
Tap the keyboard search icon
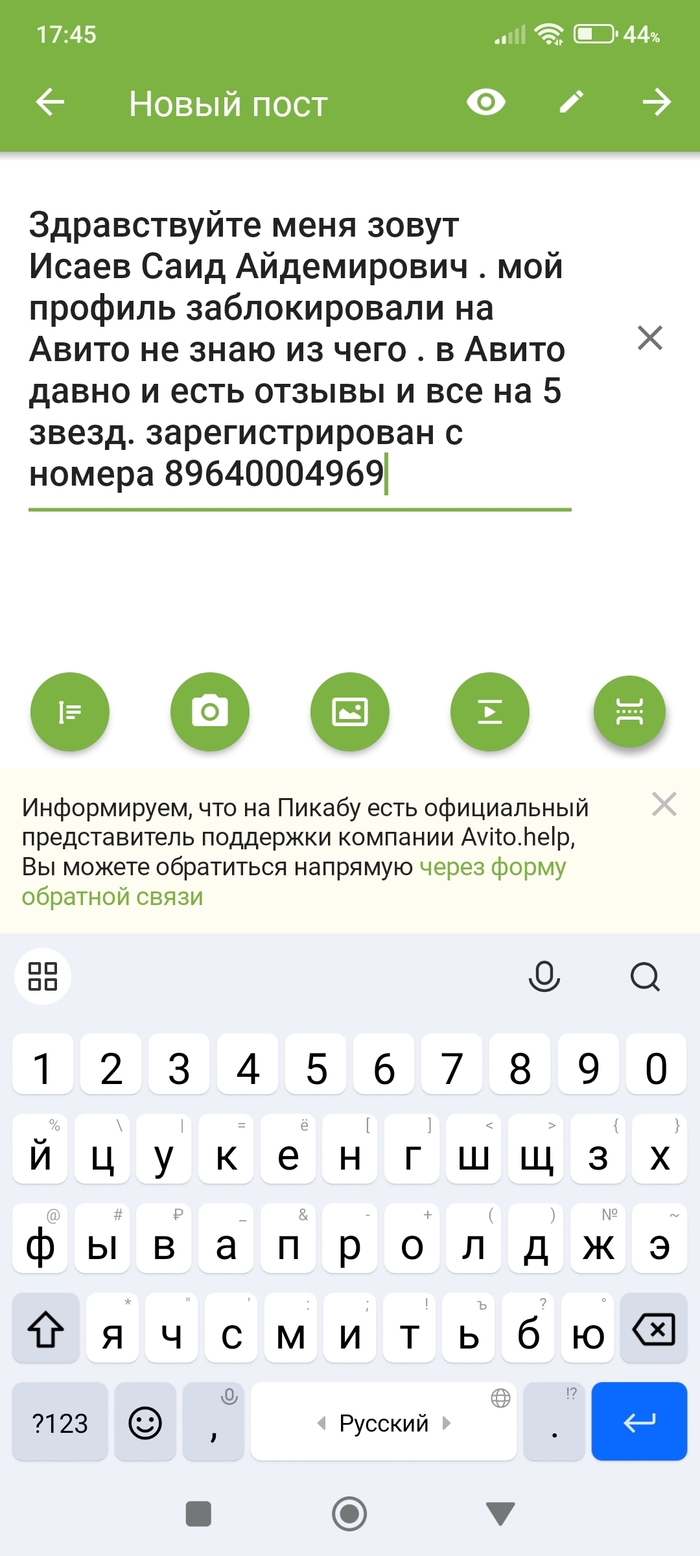coord(645,977)
